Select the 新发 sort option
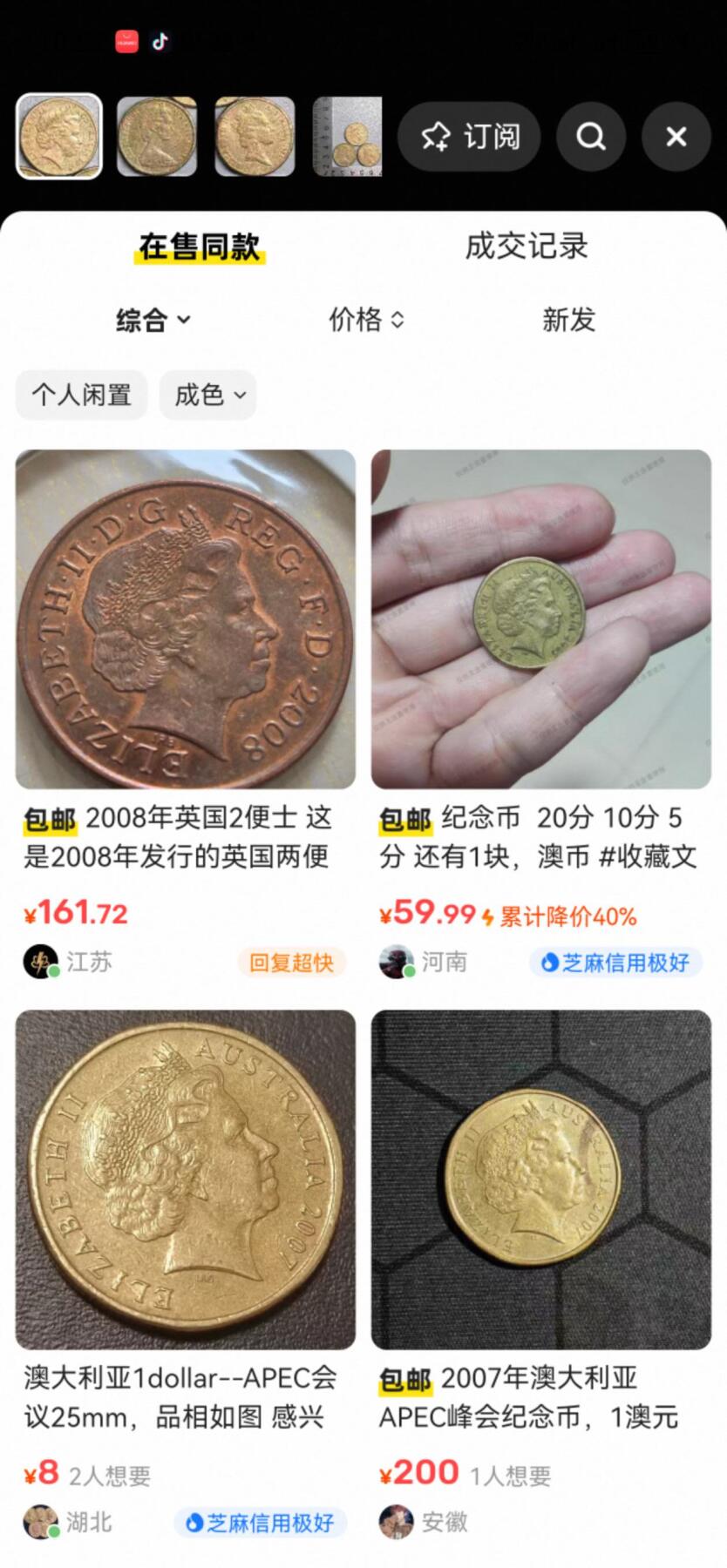The width and height of the screenshot is (727, 1568). tap(568, 321)
